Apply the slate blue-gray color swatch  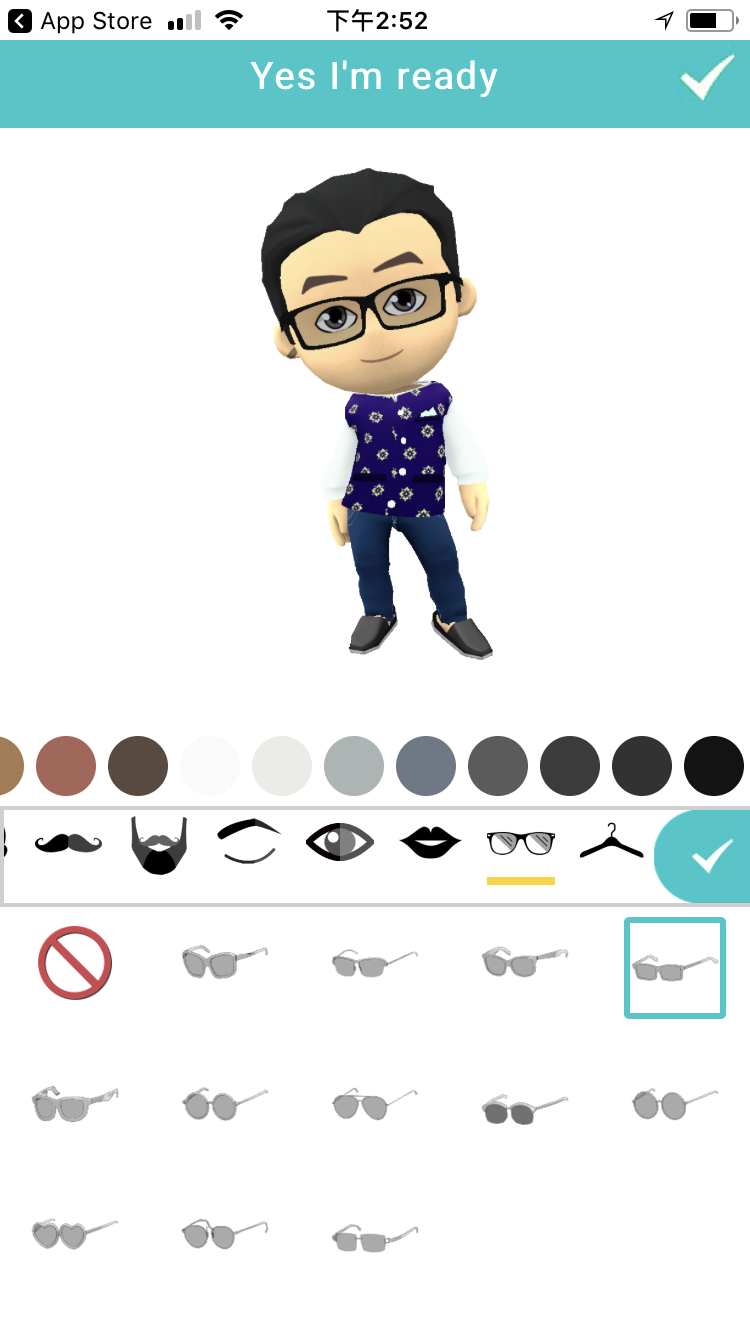click(426, 766)
